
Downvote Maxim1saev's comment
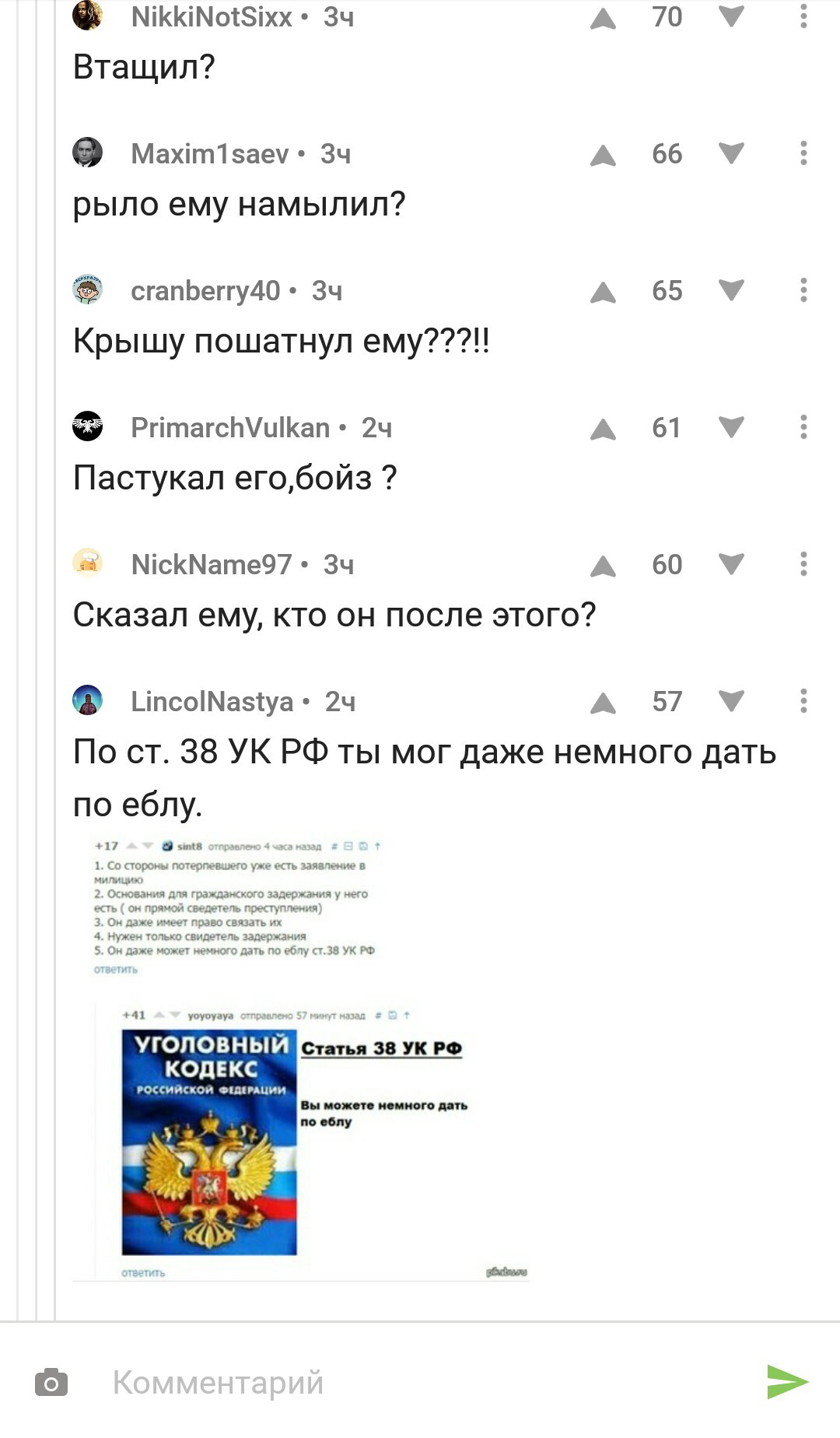731,153
